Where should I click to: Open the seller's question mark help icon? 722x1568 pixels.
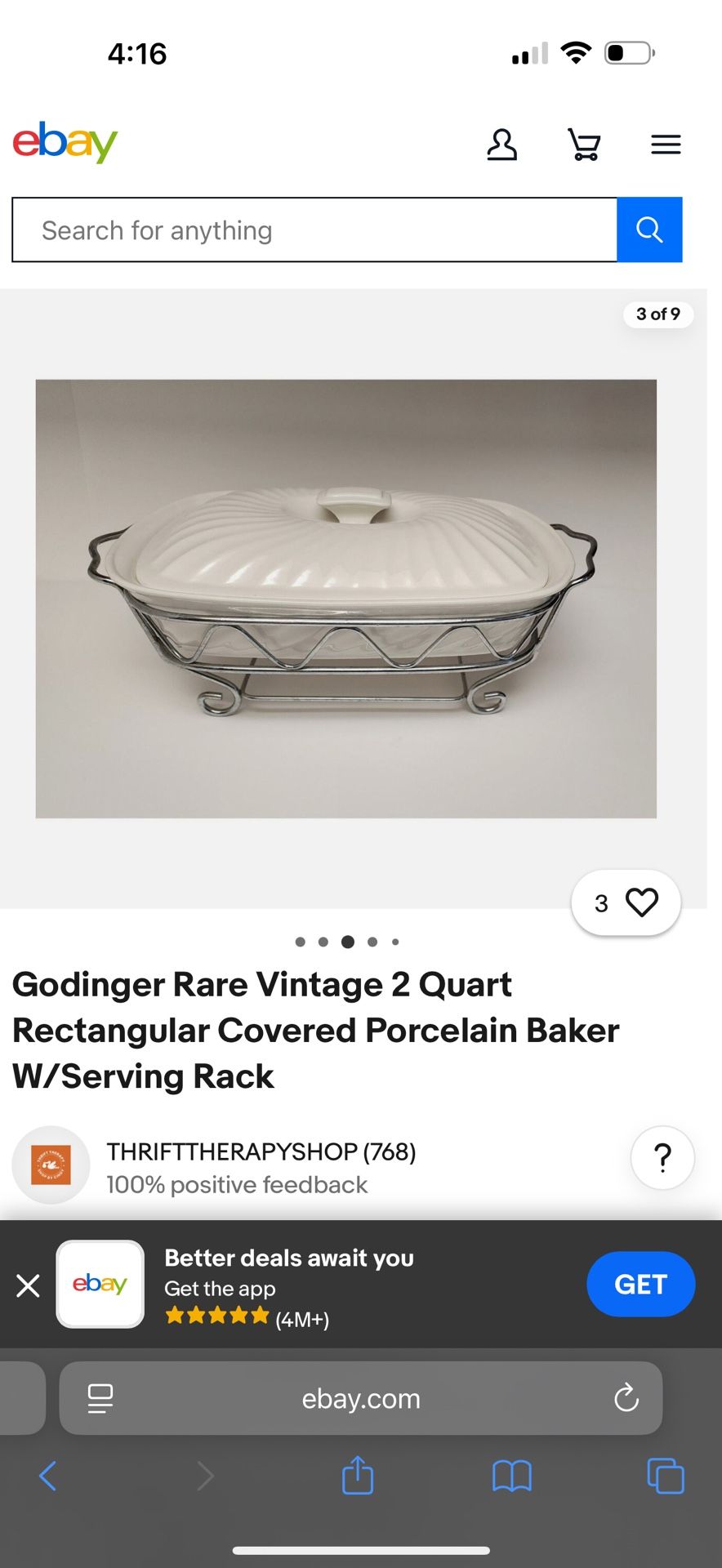[662, 1157]
